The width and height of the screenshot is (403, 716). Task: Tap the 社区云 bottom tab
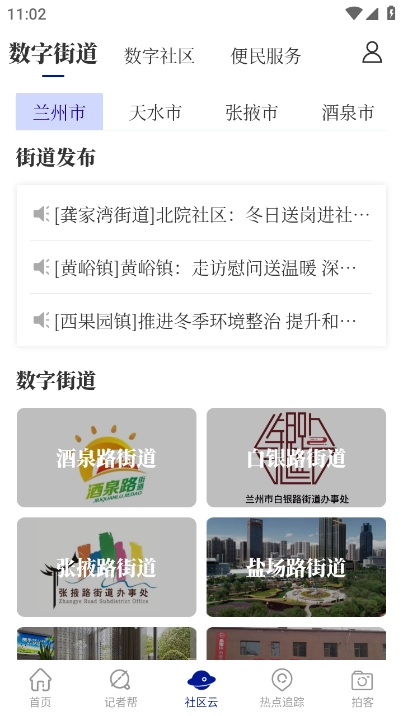201,688
